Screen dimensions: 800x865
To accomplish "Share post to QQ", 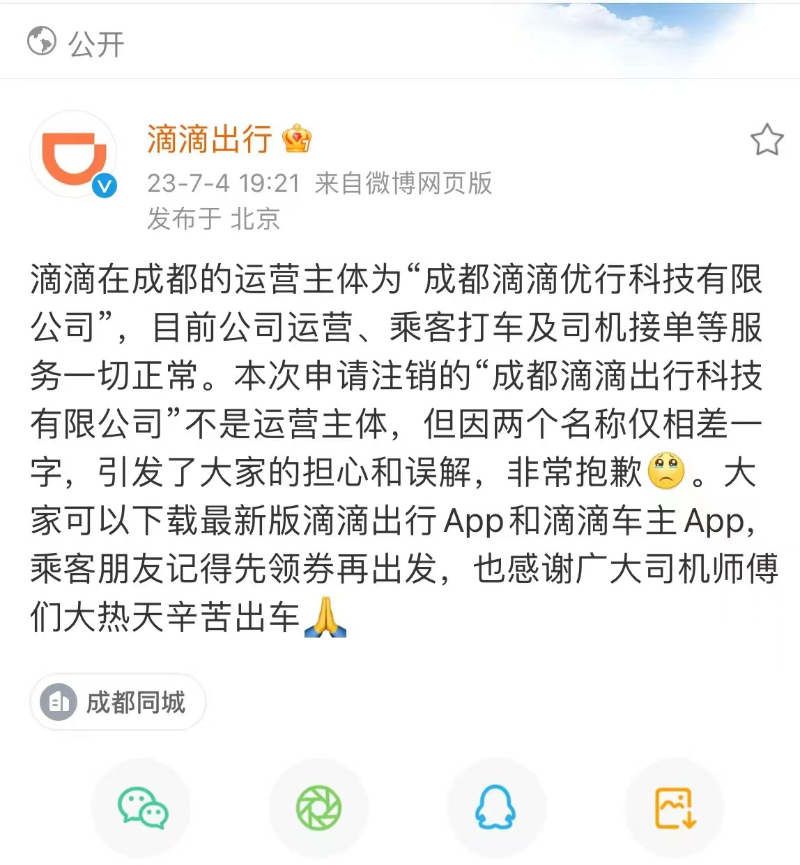I will 497,807.
